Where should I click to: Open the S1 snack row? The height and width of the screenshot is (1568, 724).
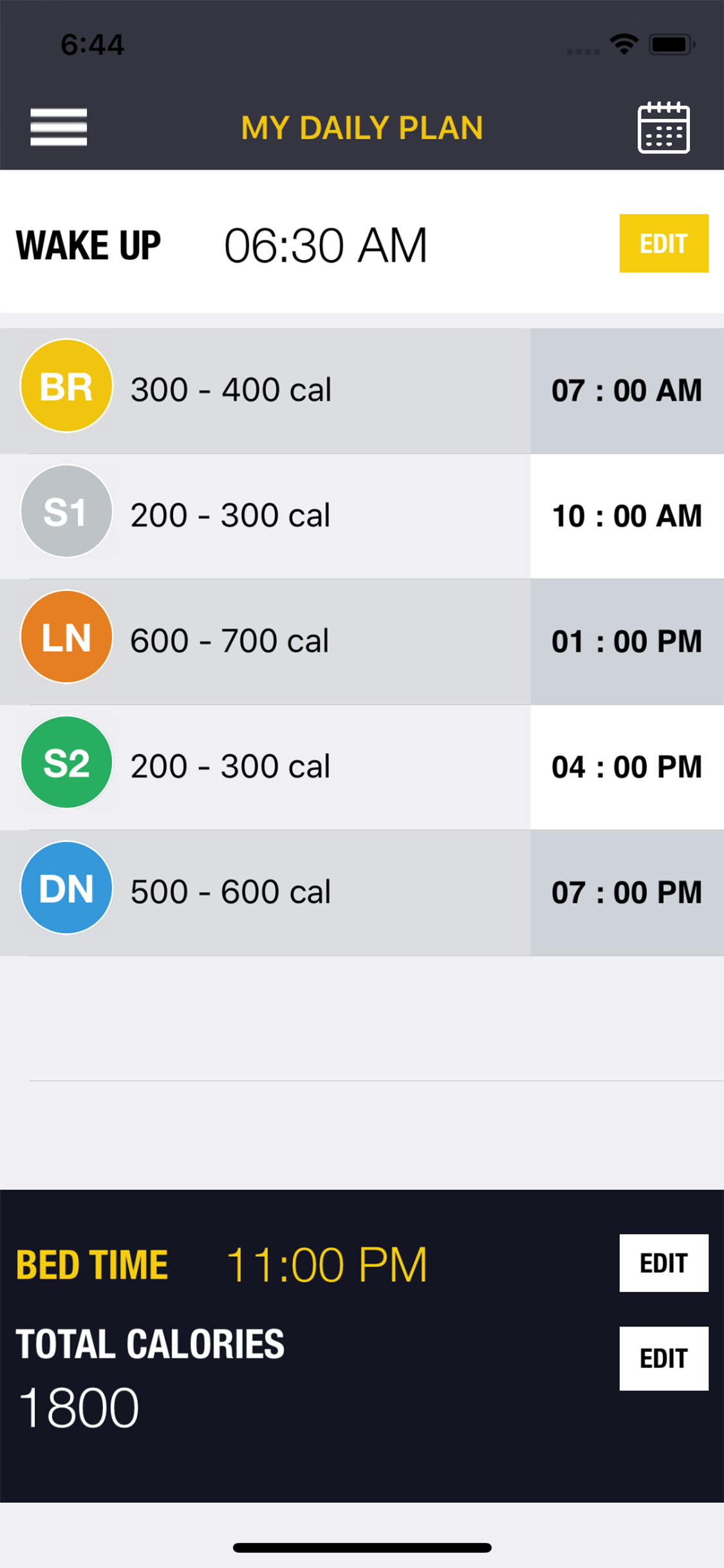pyautogui.click(x=362, y=516)
